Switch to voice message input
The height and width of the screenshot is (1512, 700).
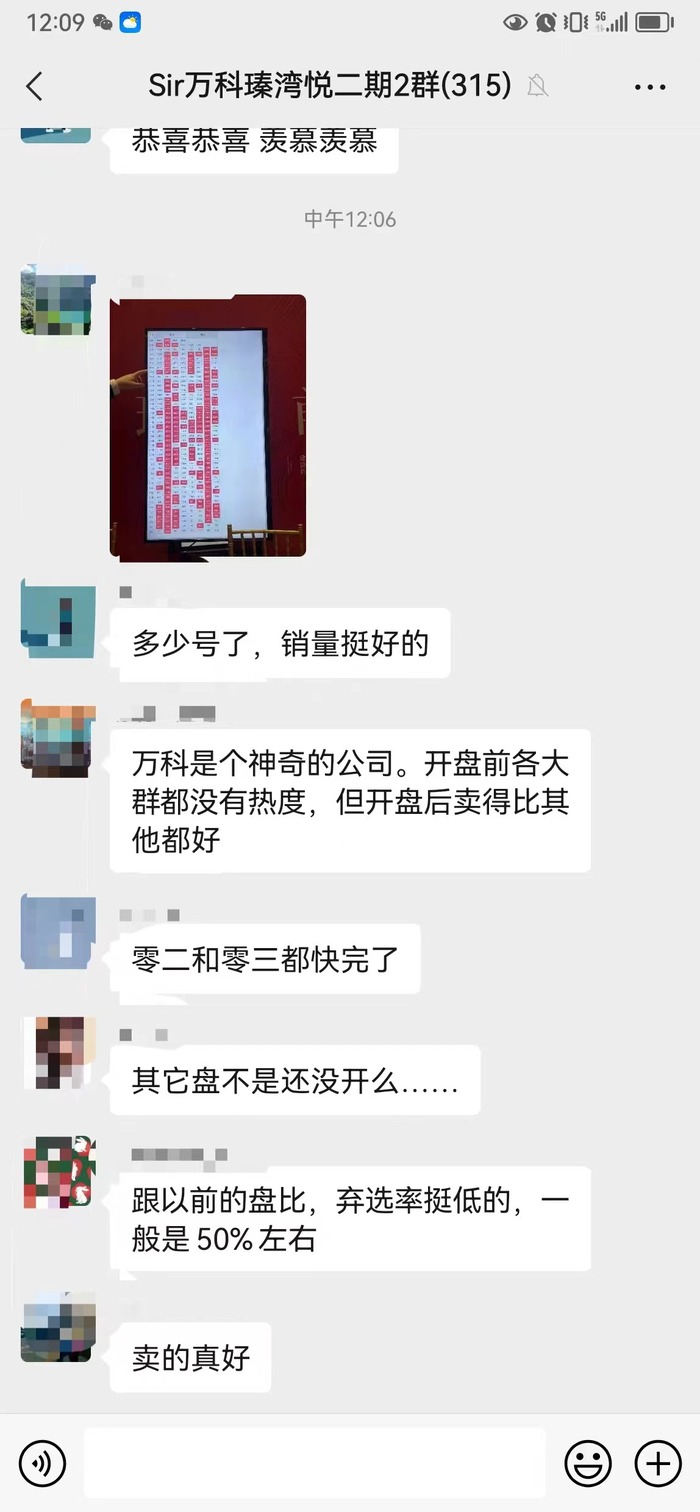pos(42,1465)
